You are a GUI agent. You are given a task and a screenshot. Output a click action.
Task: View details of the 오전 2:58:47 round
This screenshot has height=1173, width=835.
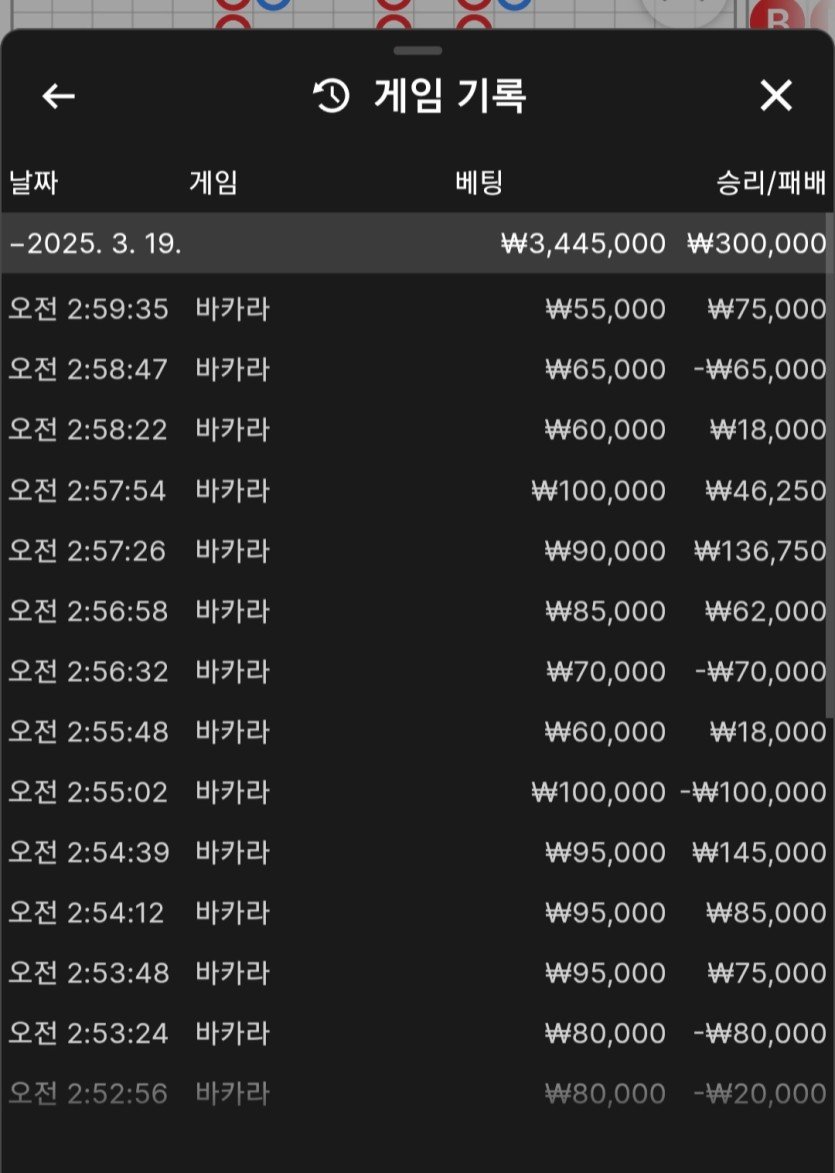(417, 370)
